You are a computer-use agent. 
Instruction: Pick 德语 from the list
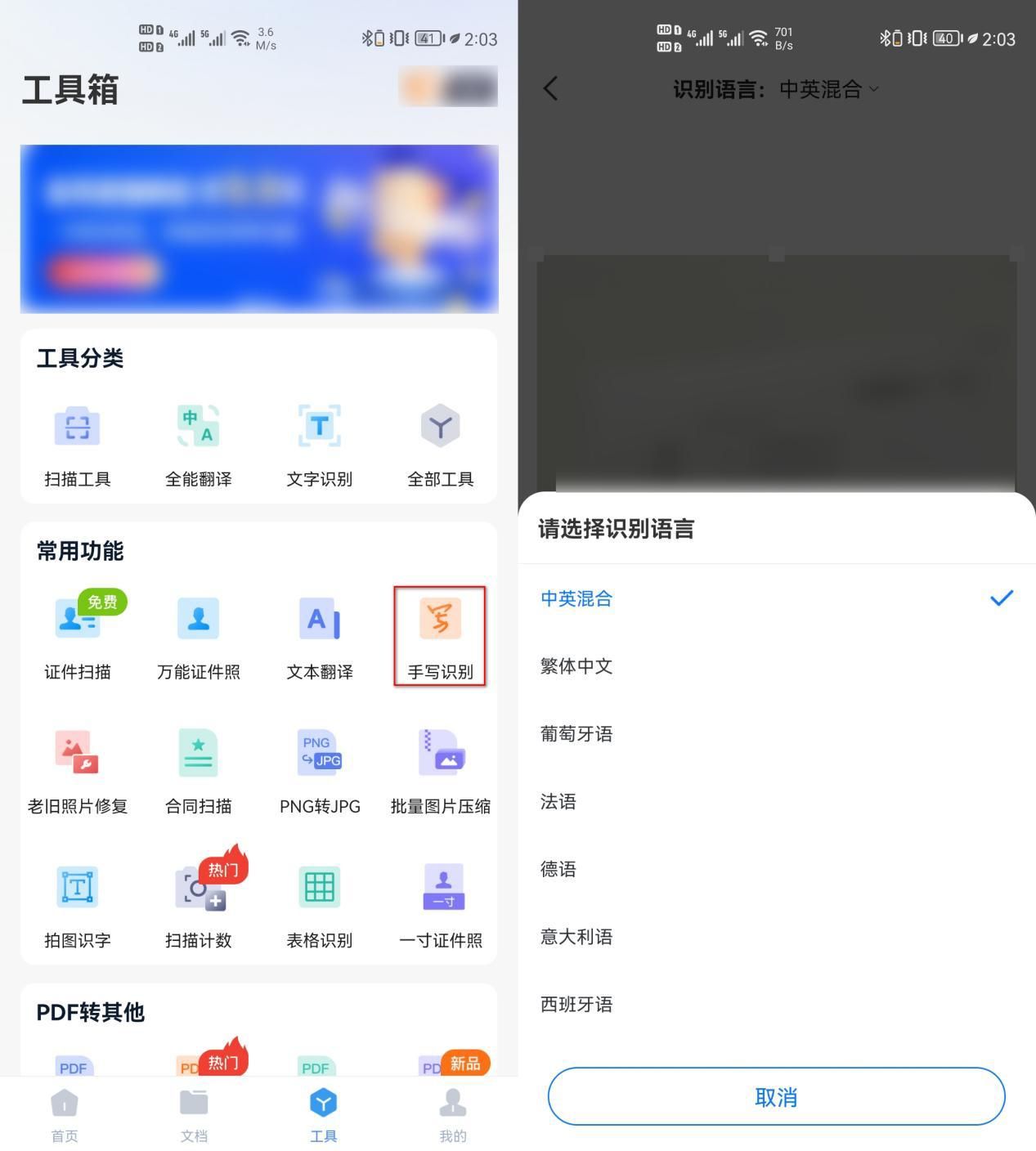coord(558,869)
